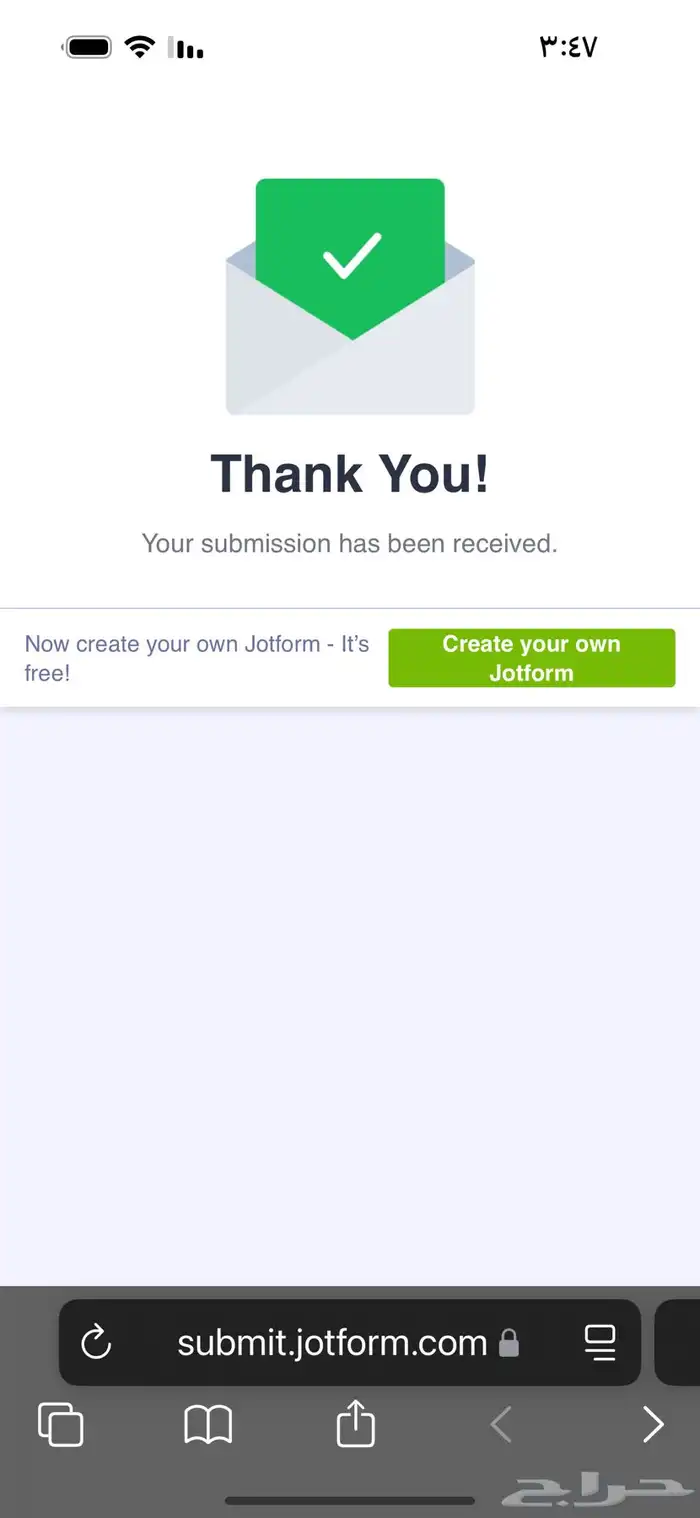Reload the page with the refresh icon
Image resolution: width=700 pixels, height=1518 pixels.
pyautogui.click(x=96, y=1342)
